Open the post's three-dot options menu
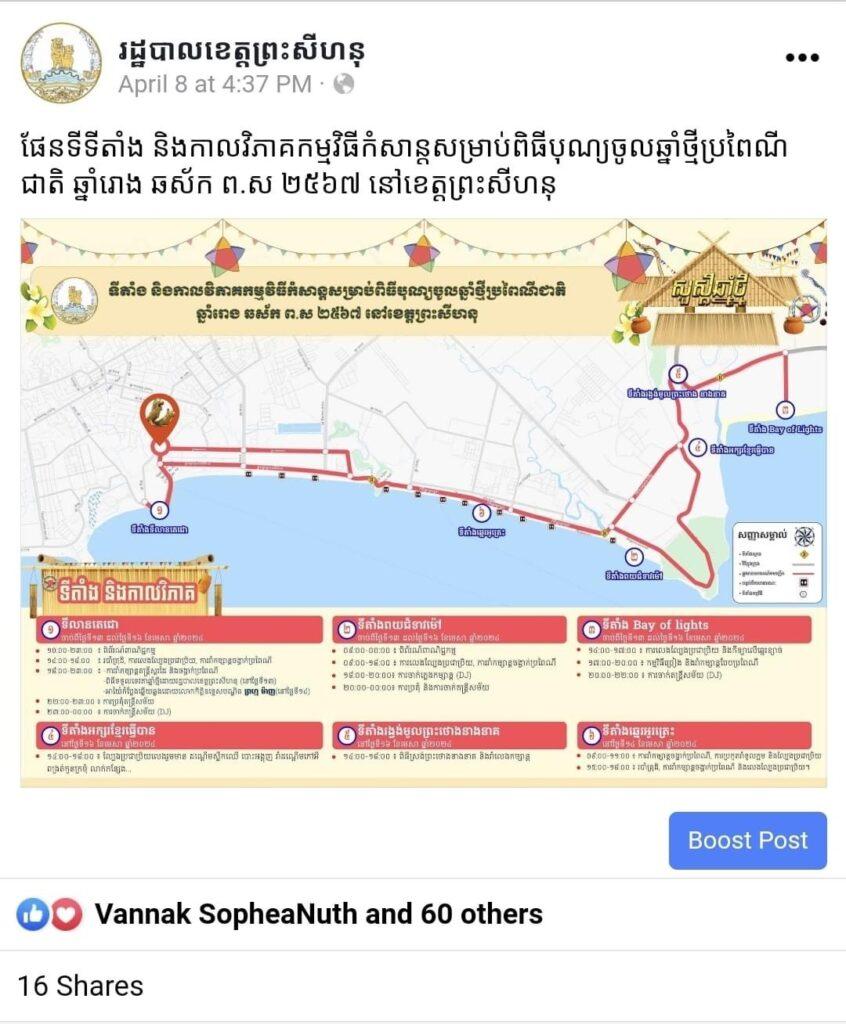The height and width of the screenshot is (1024, 846). coord(801,58)
